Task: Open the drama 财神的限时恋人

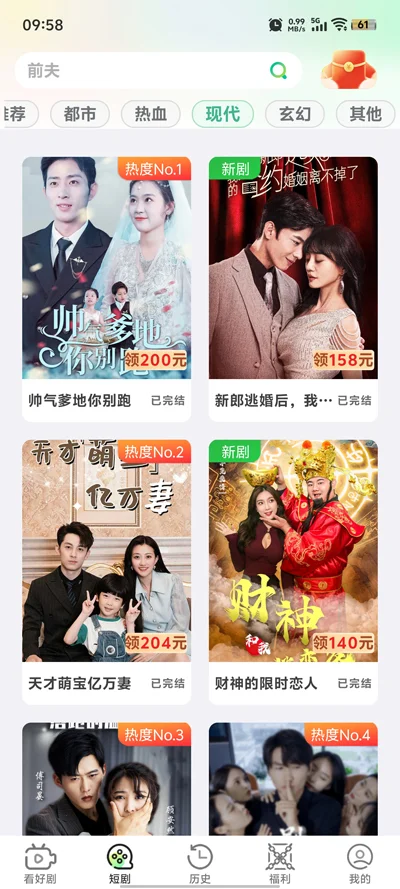Action: [x=293, y=572]
